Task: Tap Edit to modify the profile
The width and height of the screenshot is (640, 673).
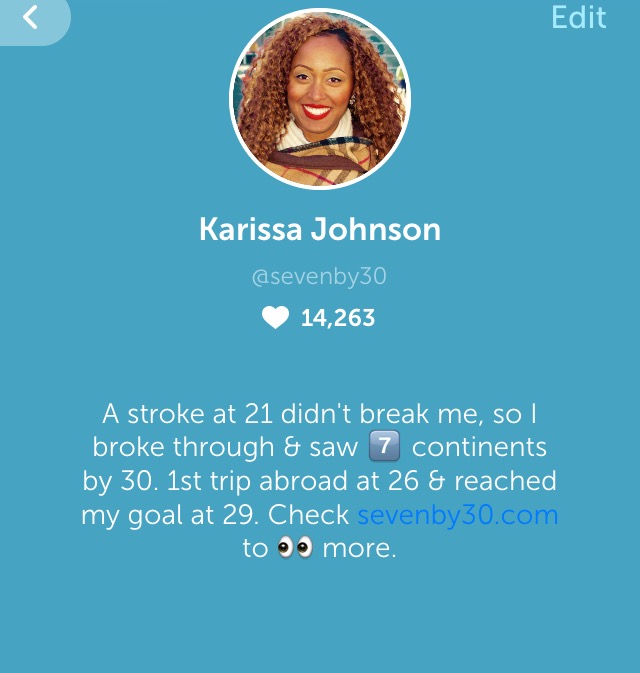Action: (578, 17)
